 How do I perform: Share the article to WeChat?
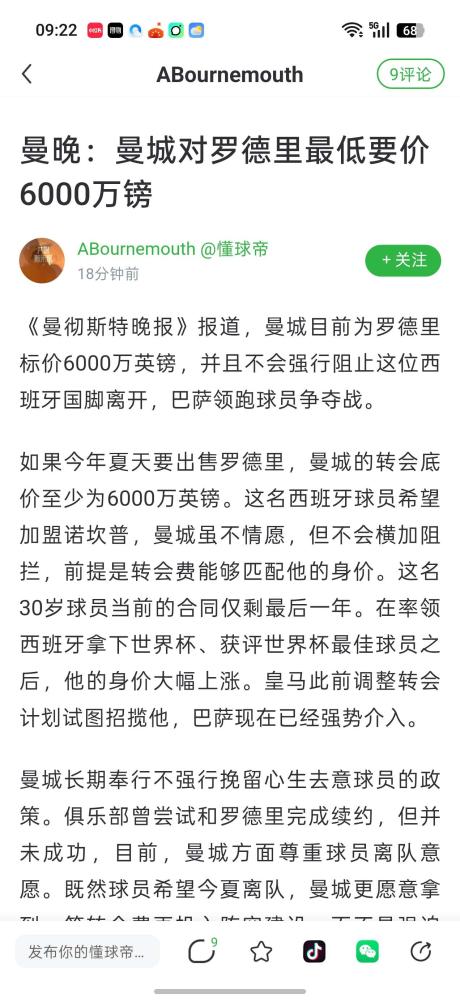click(367, 952)
